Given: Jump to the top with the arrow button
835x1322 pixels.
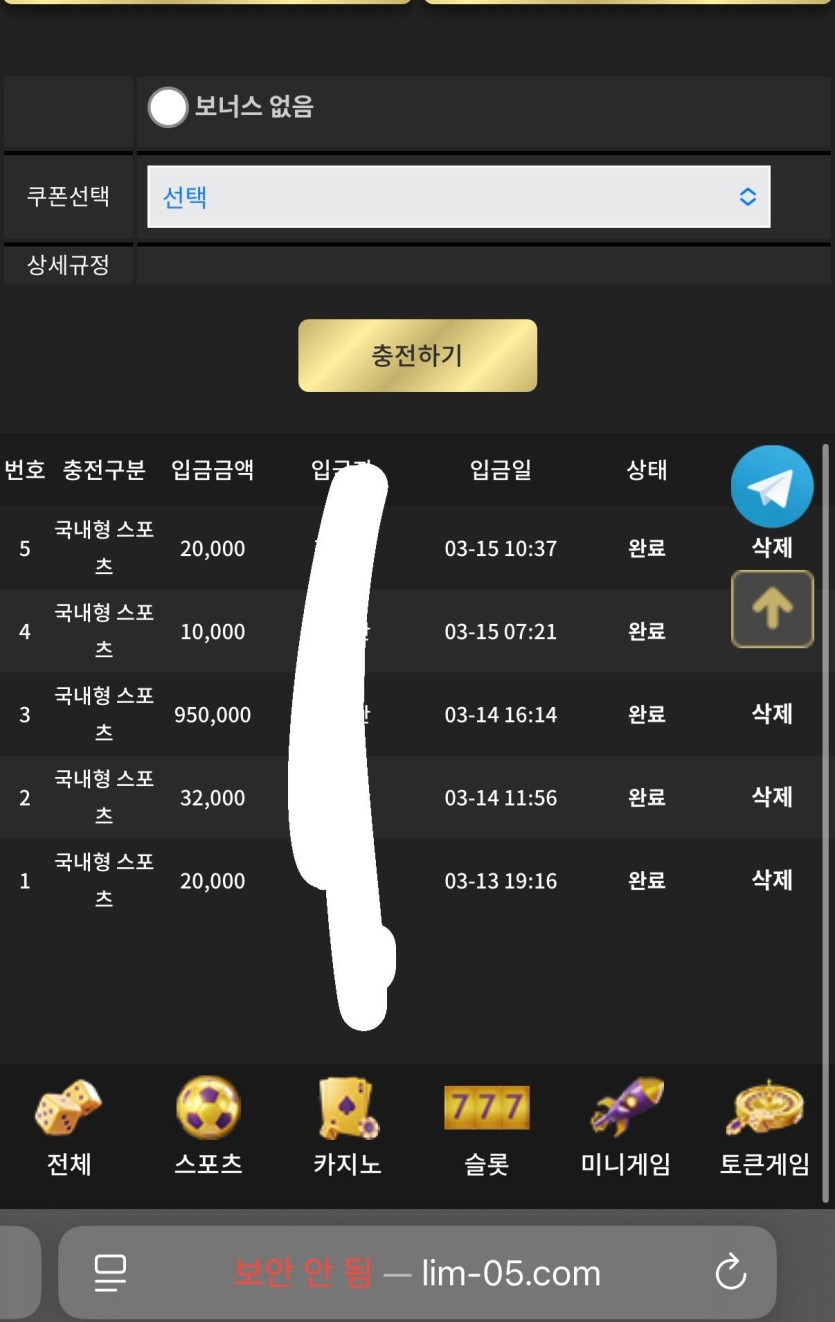Looking at the screenshot, I should coord(772,609).
